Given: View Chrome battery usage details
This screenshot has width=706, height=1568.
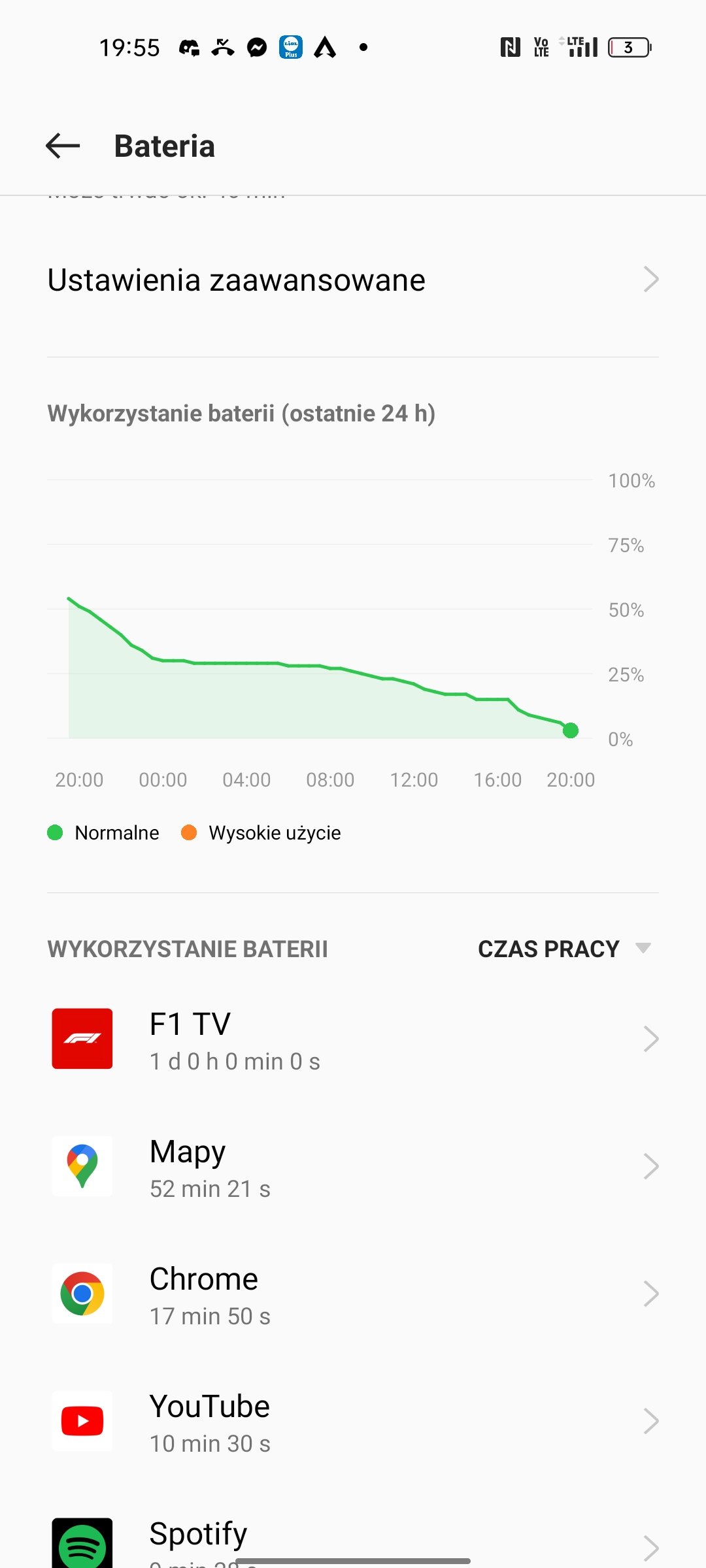Looking at the screenshot, I should coord(353,1294).
